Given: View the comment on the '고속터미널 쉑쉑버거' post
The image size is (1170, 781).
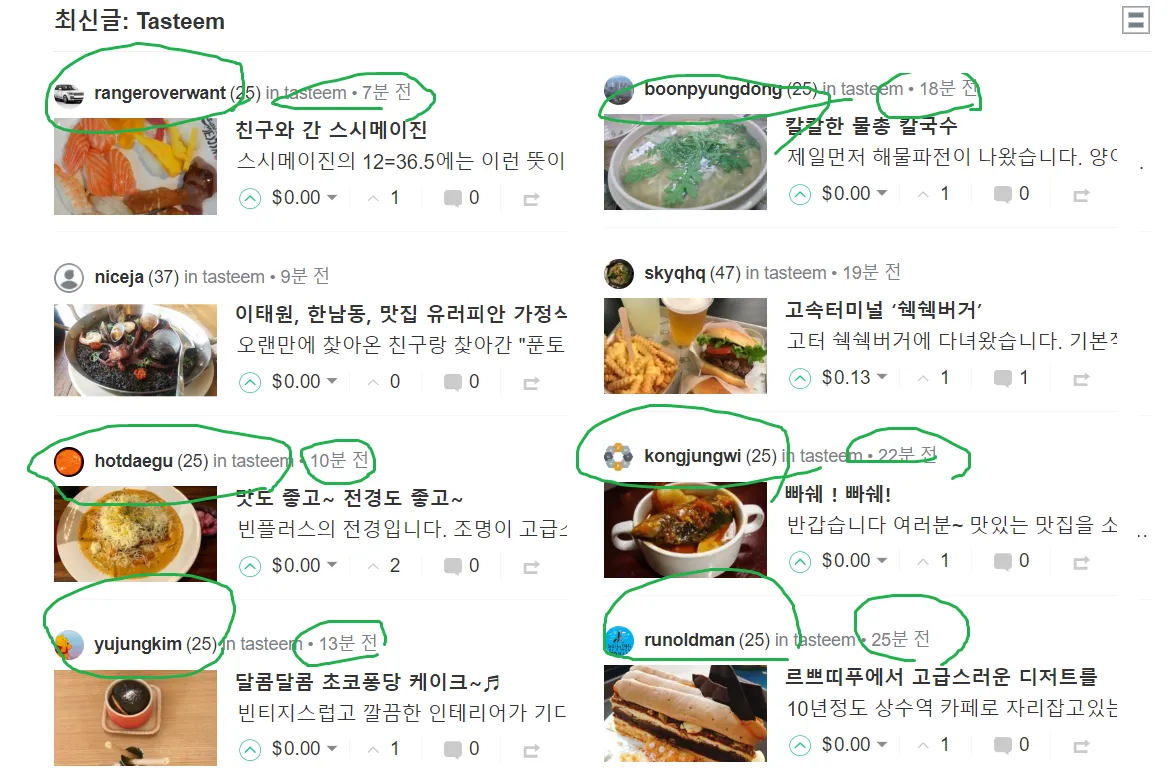Looking at the screenshot, I should click(1011, 378).
